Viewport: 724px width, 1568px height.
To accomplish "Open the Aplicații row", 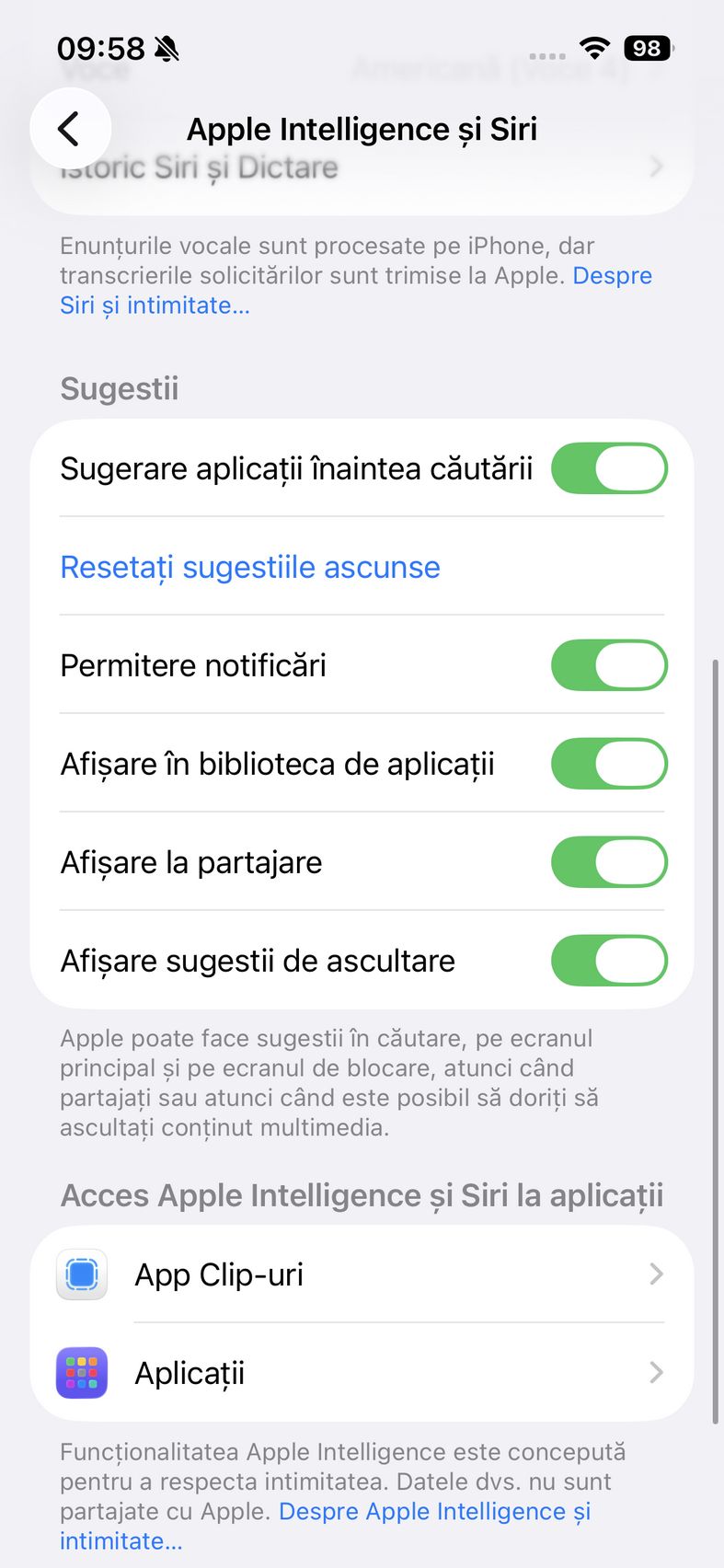I will 361,1373.
